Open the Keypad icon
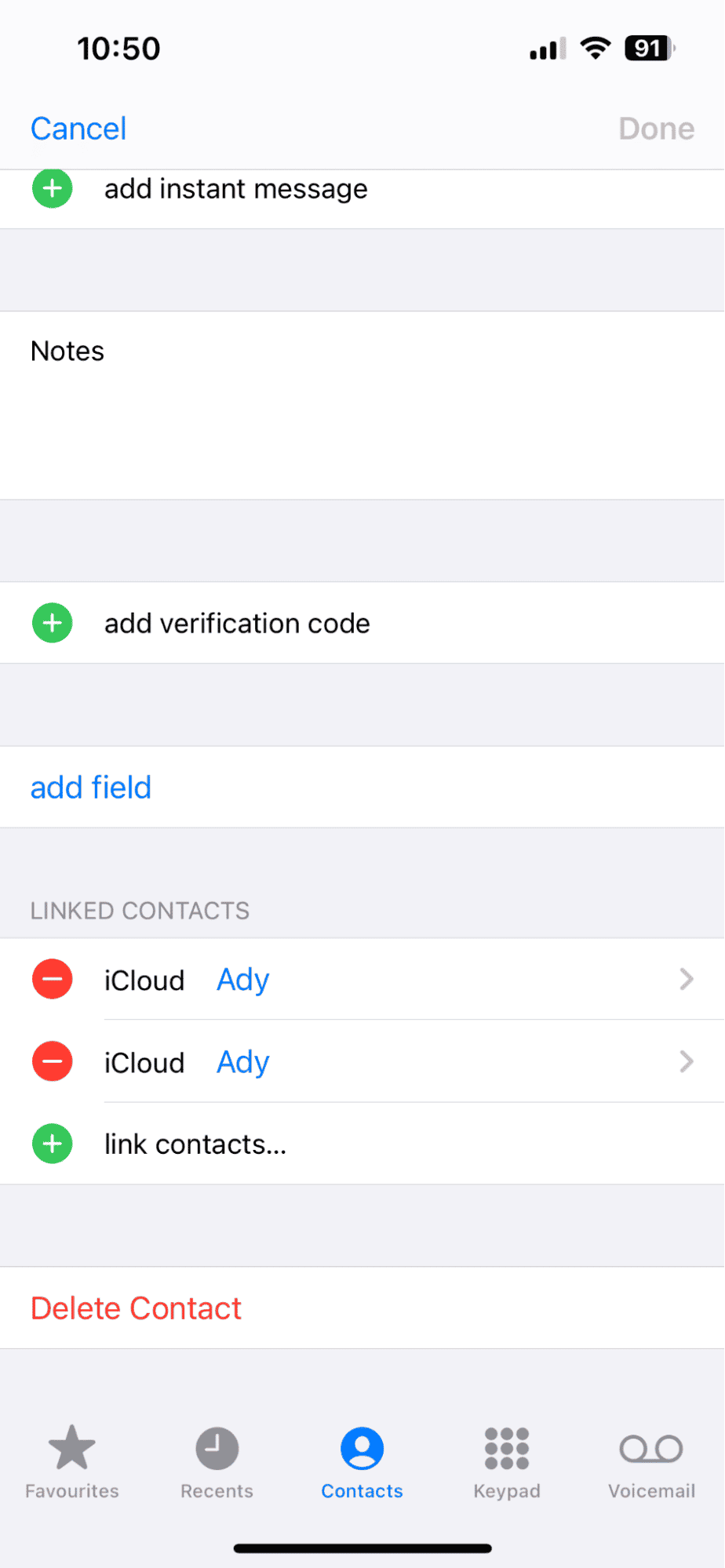The width and height of the screenshot is (725, 1568). click(x=506, y=1447)
